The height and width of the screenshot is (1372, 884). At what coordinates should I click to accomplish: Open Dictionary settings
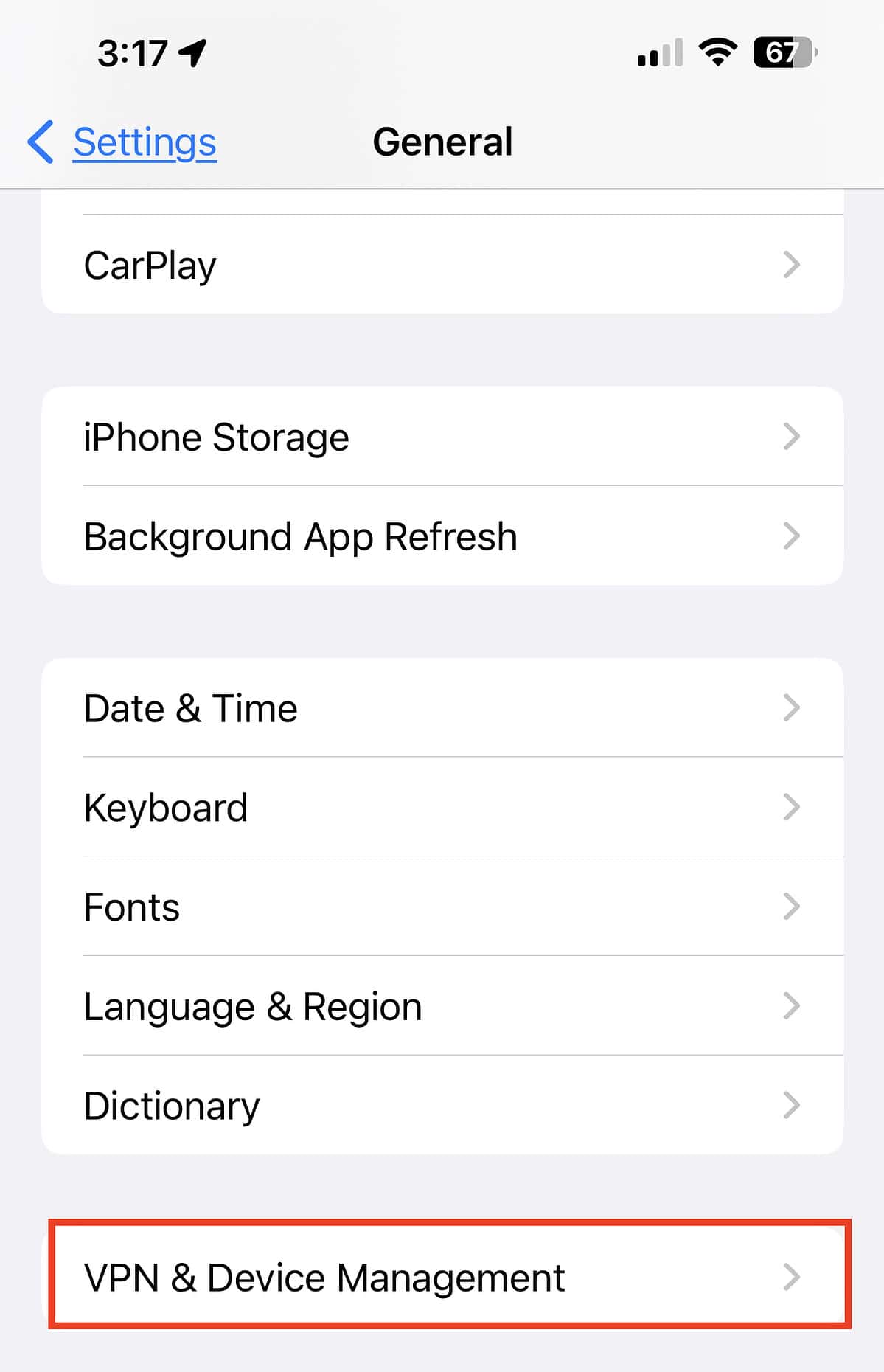pyautogui.click(x=171, y=1104)
